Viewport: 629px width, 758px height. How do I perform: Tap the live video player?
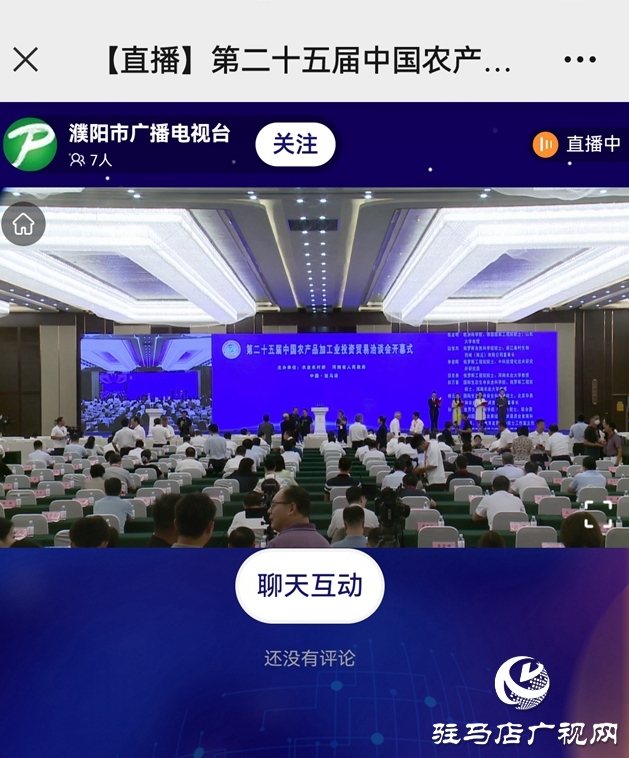(x=314, y=380)
